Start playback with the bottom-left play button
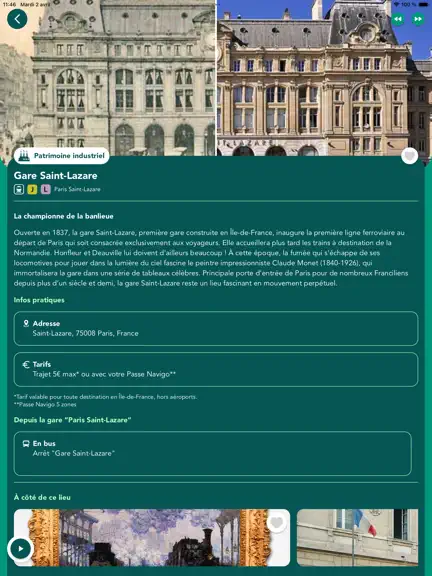 21,548
